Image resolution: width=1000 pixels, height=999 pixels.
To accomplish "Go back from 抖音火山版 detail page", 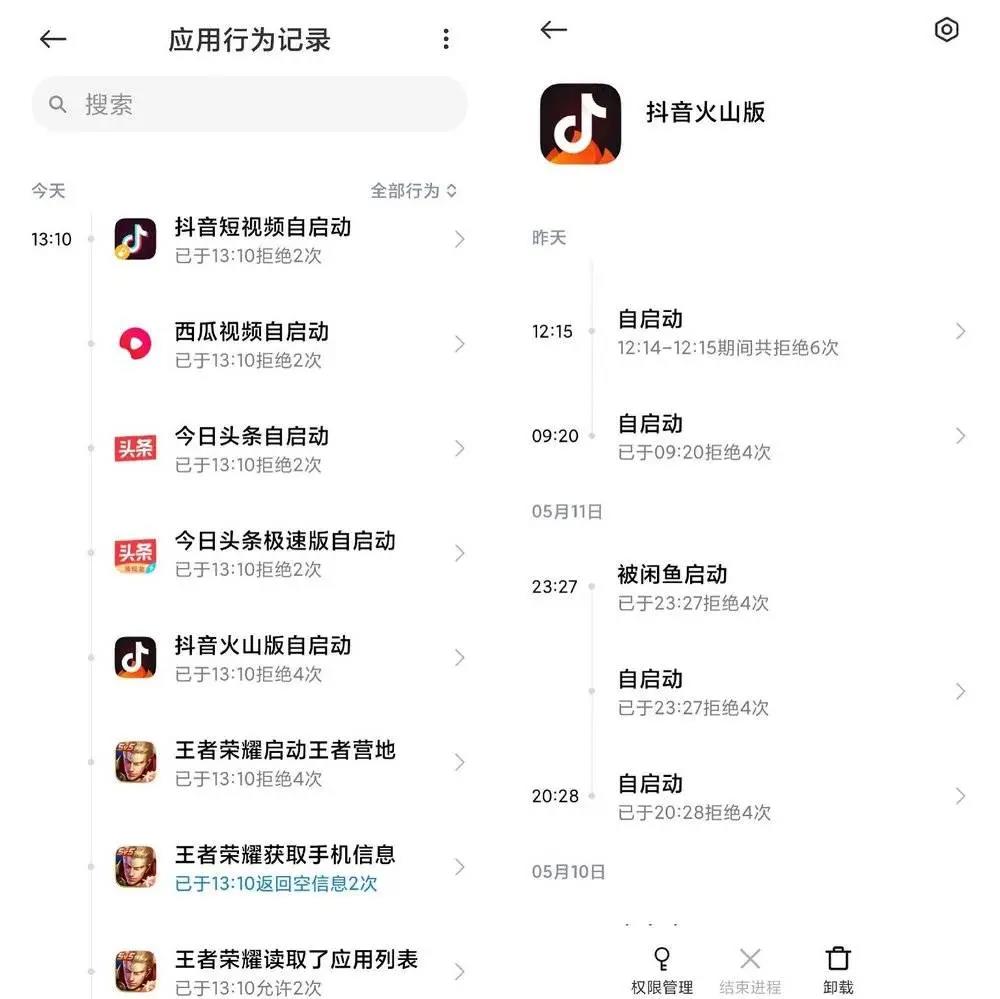I will (x=554, y=29).
